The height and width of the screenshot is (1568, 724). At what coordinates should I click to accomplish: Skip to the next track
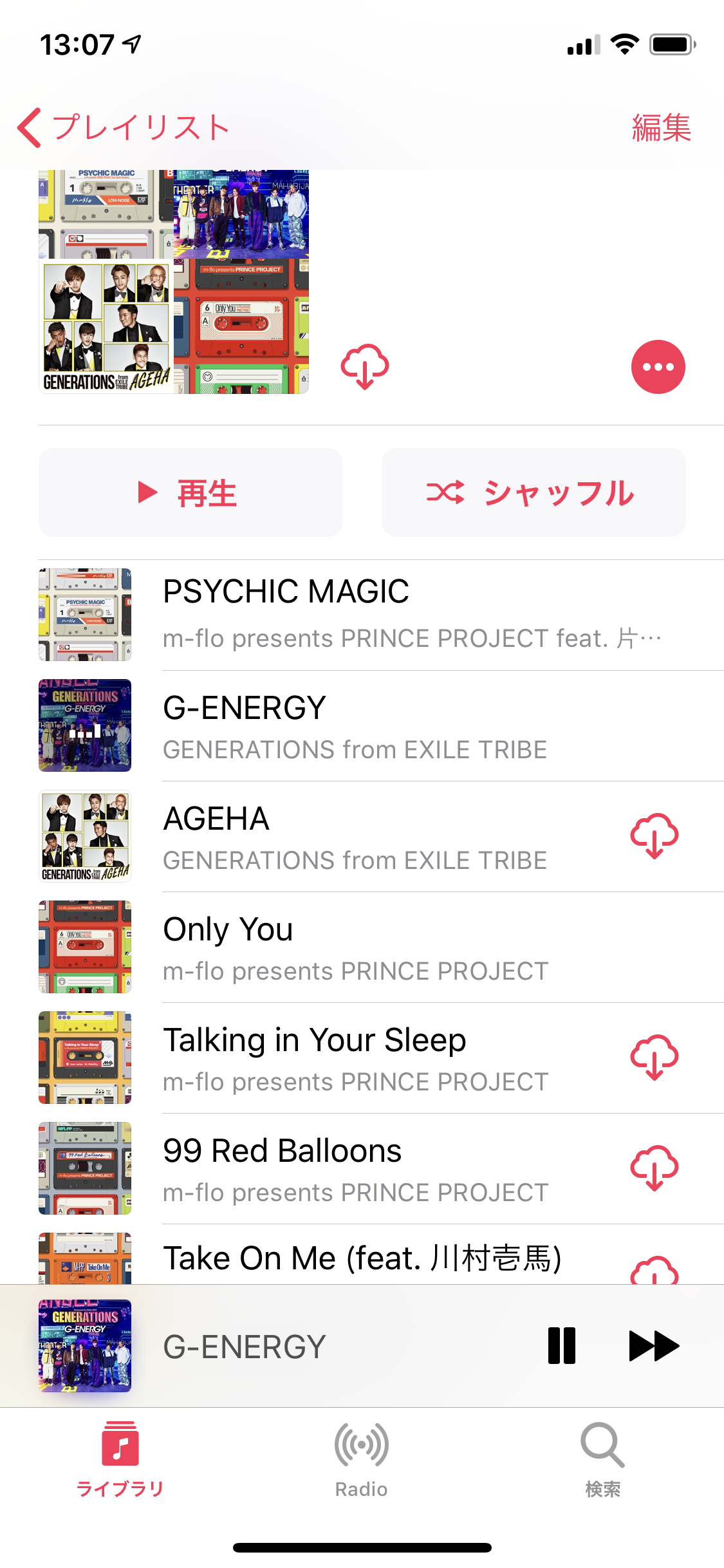click(654, 1346)
